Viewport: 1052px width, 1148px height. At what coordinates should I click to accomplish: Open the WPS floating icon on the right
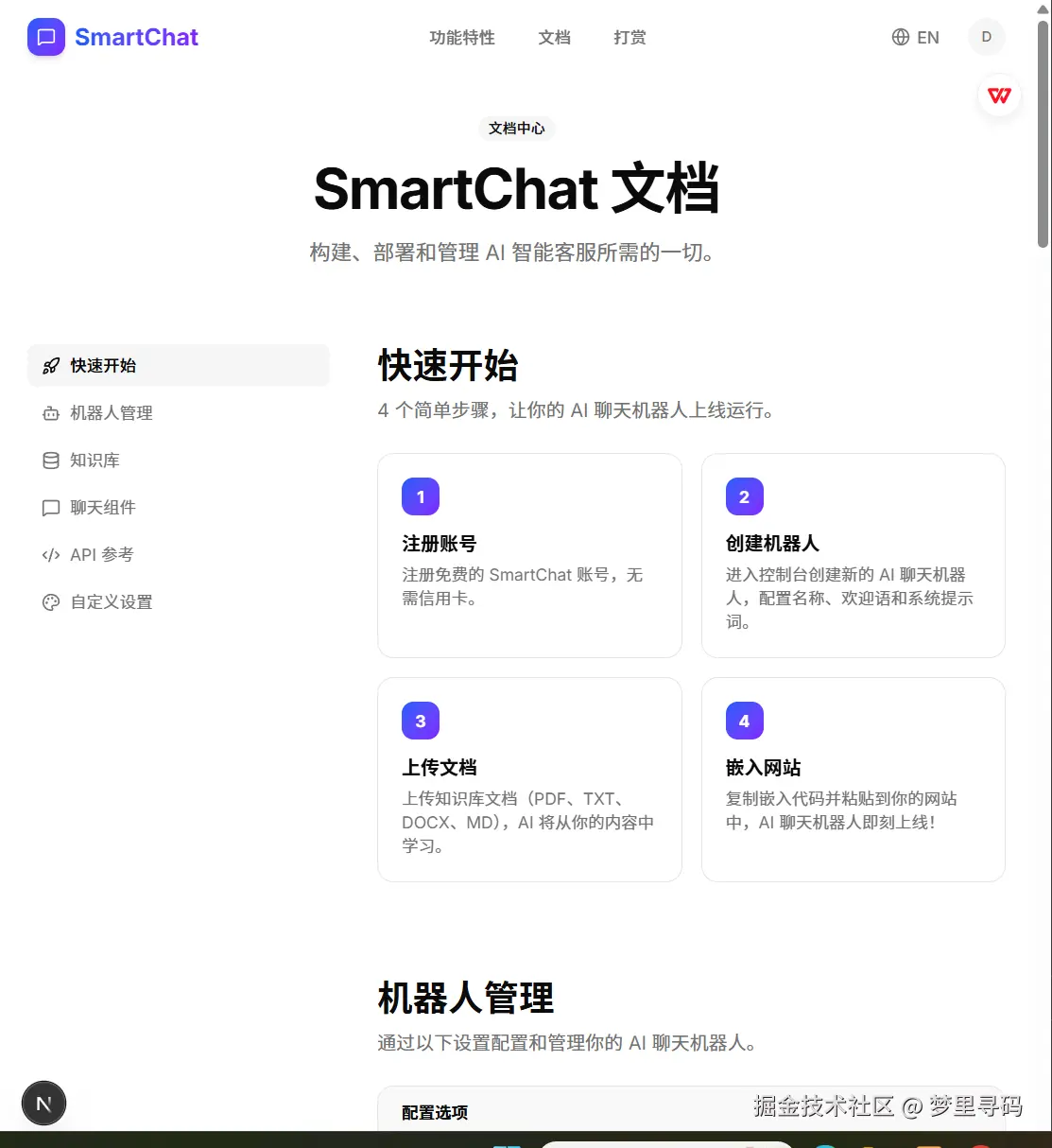coord(999,96)
